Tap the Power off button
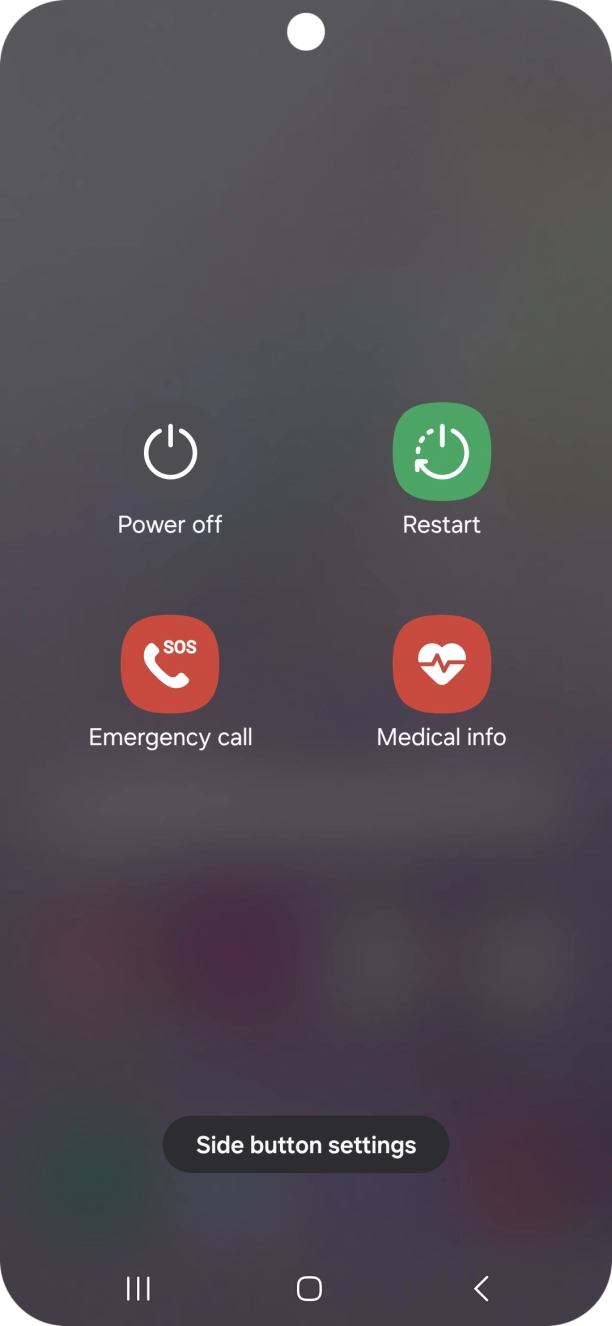This screenshot has width=612, height=1326. (x=170, y=453)
